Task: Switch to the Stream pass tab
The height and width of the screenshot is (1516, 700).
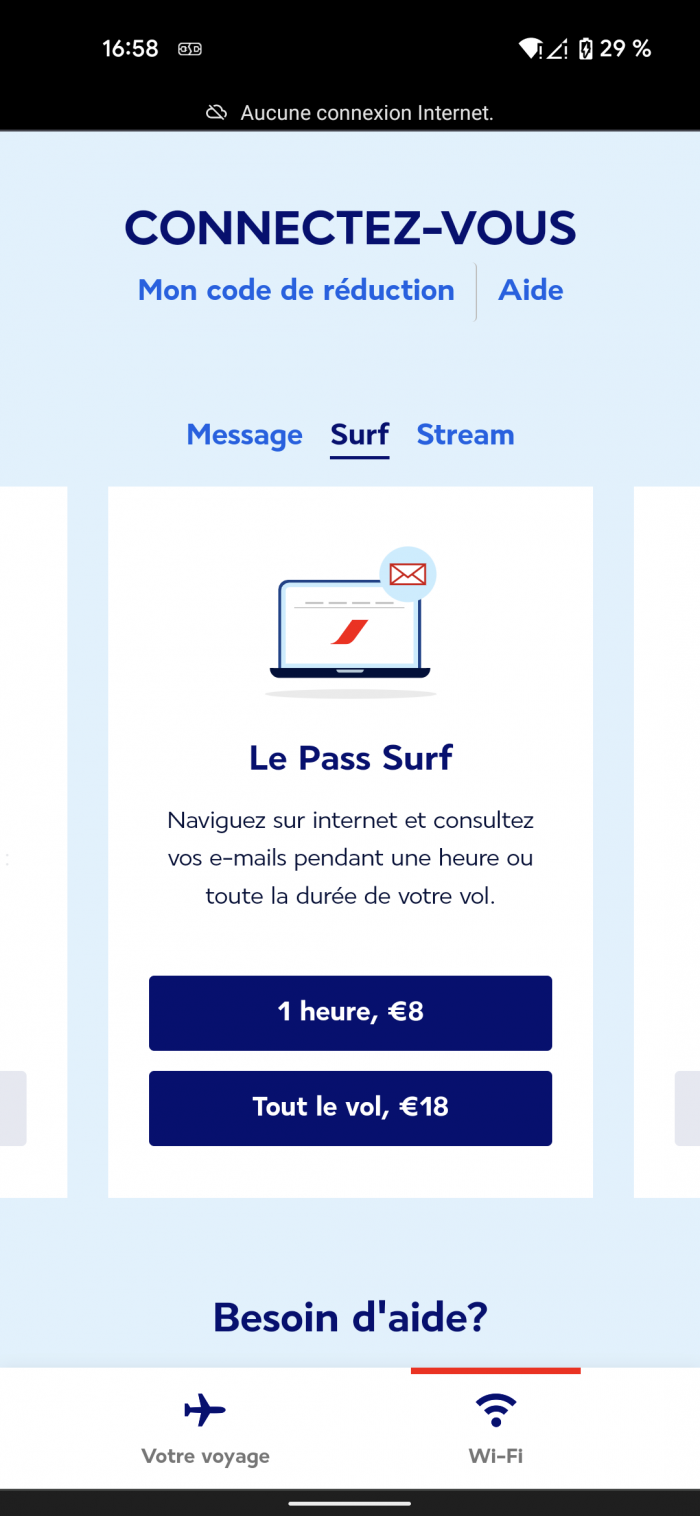Action: point(465,435)
